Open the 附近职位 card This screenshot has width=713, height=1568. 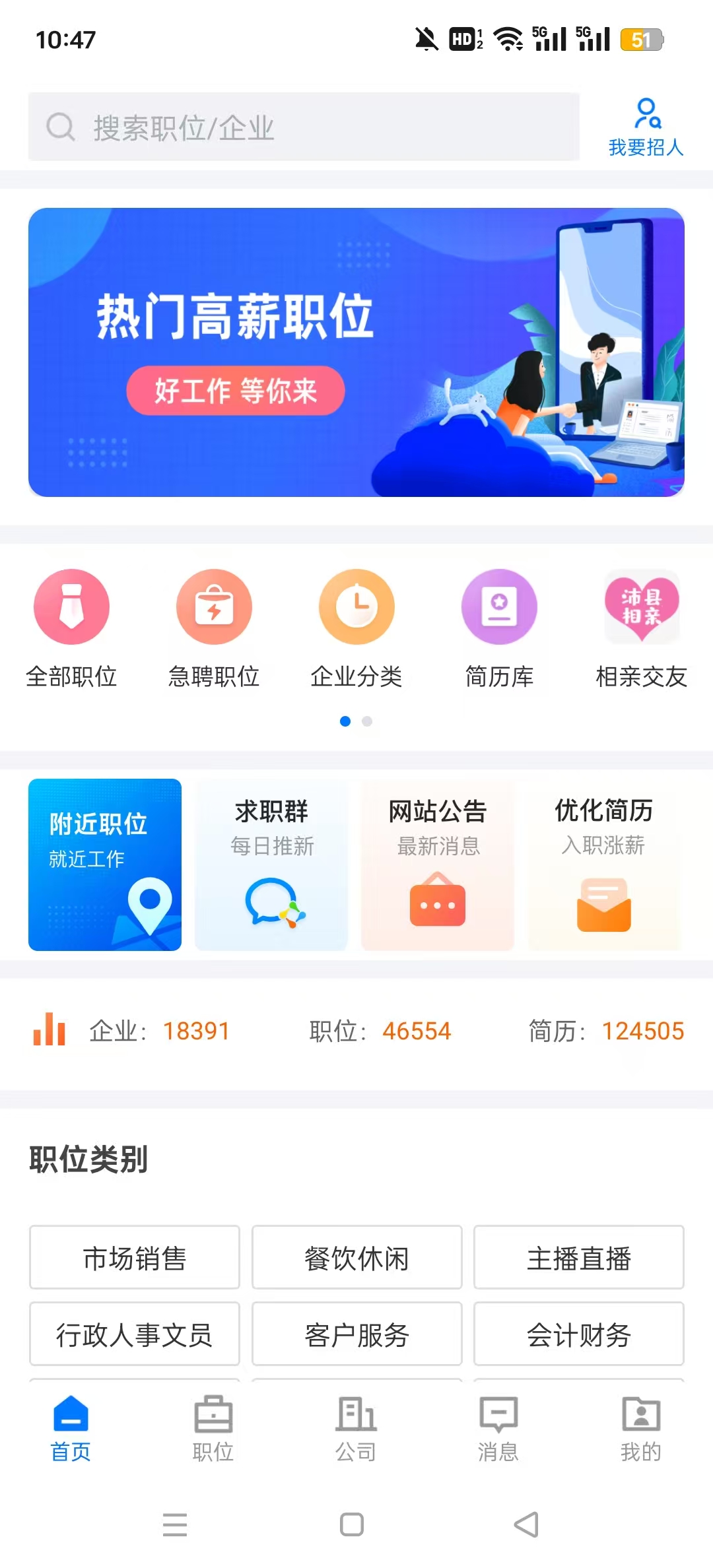(105, 865)
